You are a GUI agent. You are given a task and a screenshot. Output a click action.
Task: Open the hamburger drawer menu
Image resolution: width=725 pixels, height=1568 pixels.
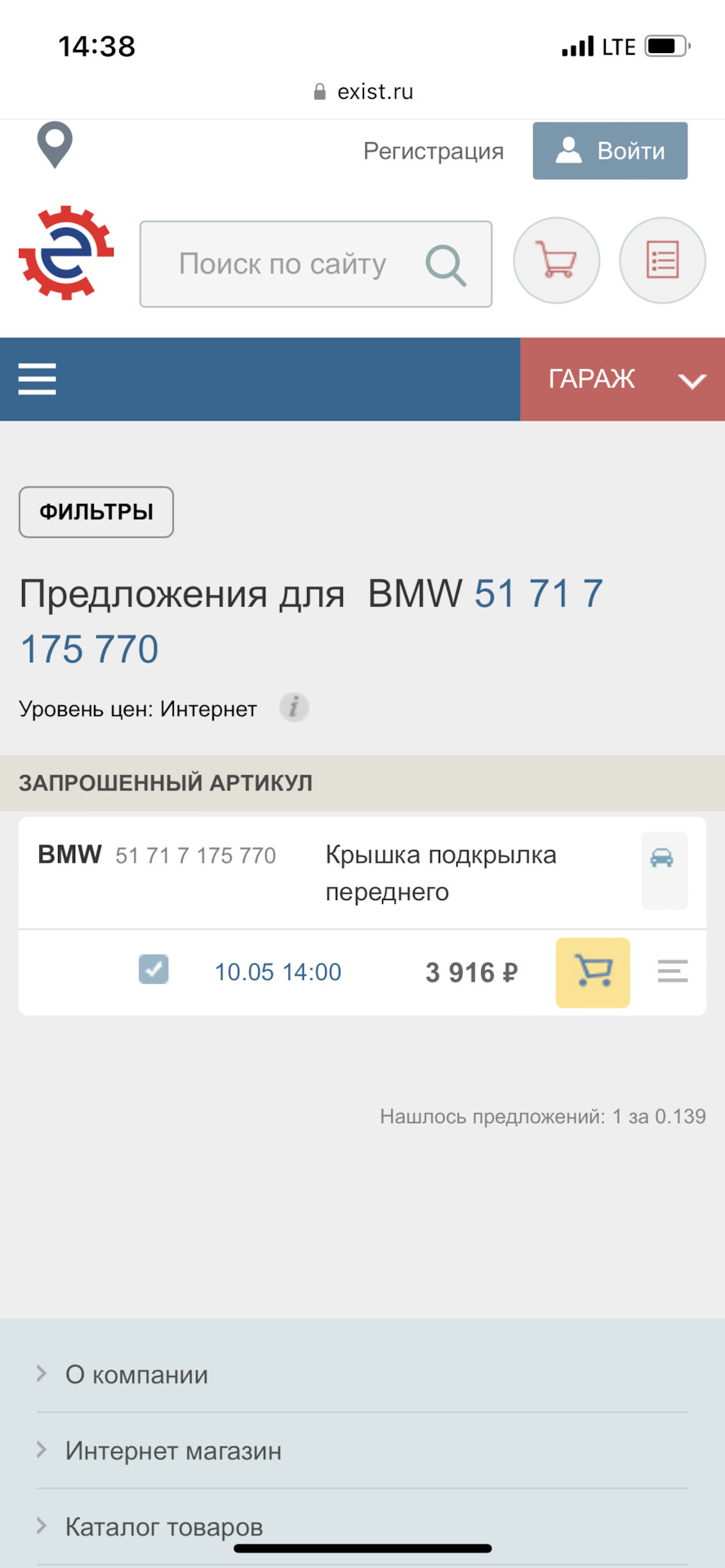tap(38, 379)
